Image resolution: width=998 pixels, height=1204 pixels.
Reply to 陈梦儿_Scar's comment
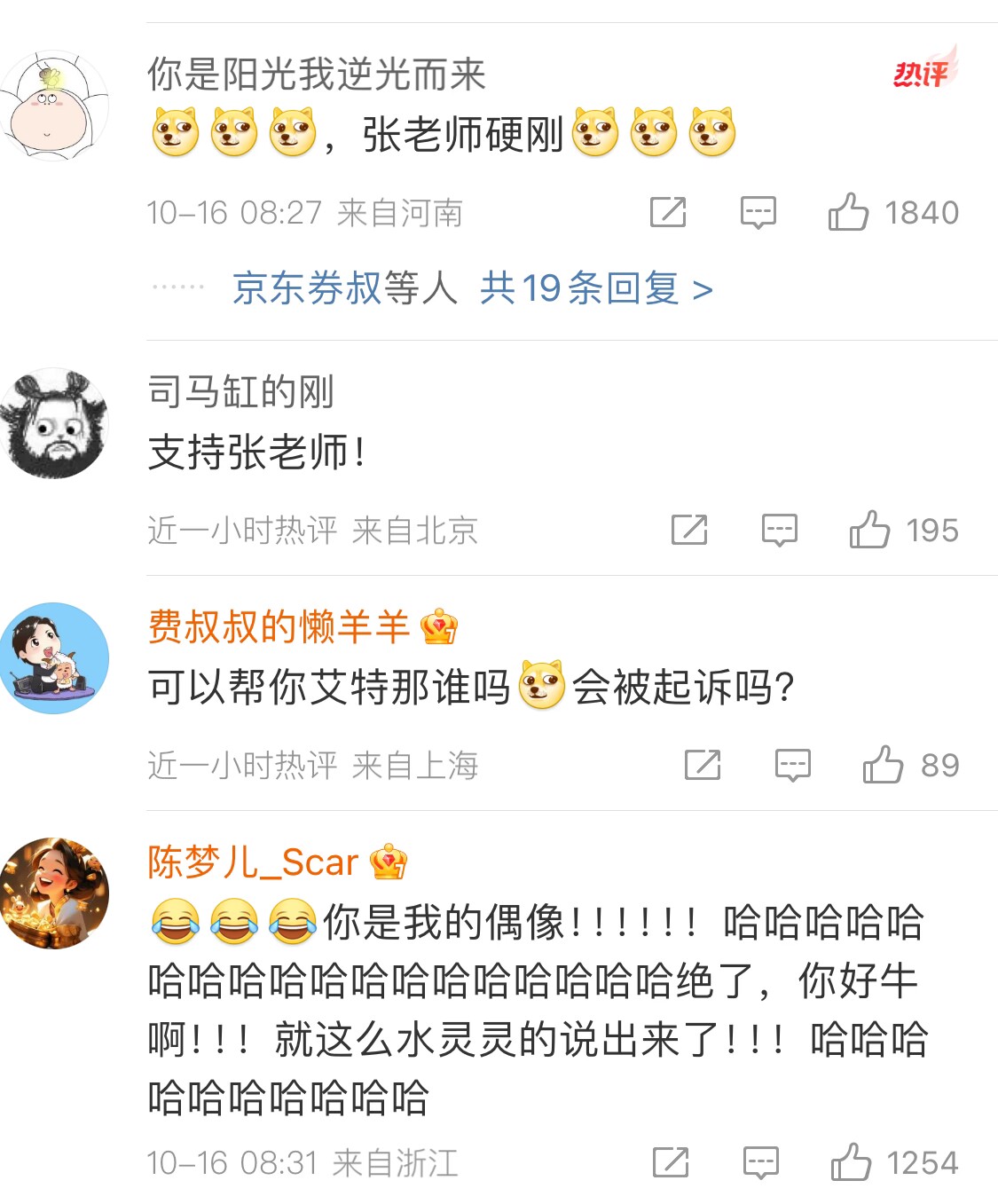(761, 1162)
